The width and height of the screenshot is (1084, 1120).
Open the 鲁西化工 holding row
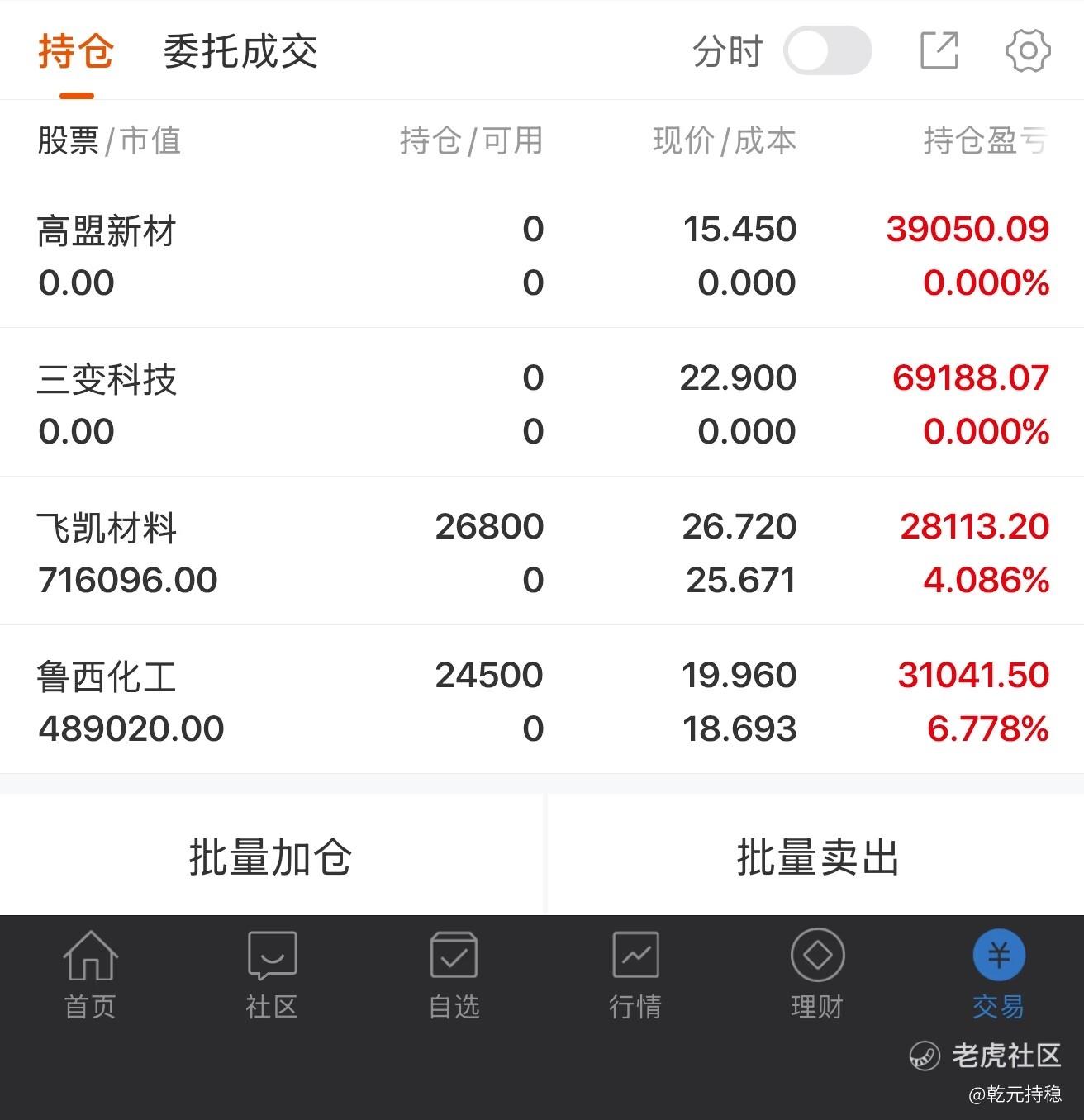[542, 700]
